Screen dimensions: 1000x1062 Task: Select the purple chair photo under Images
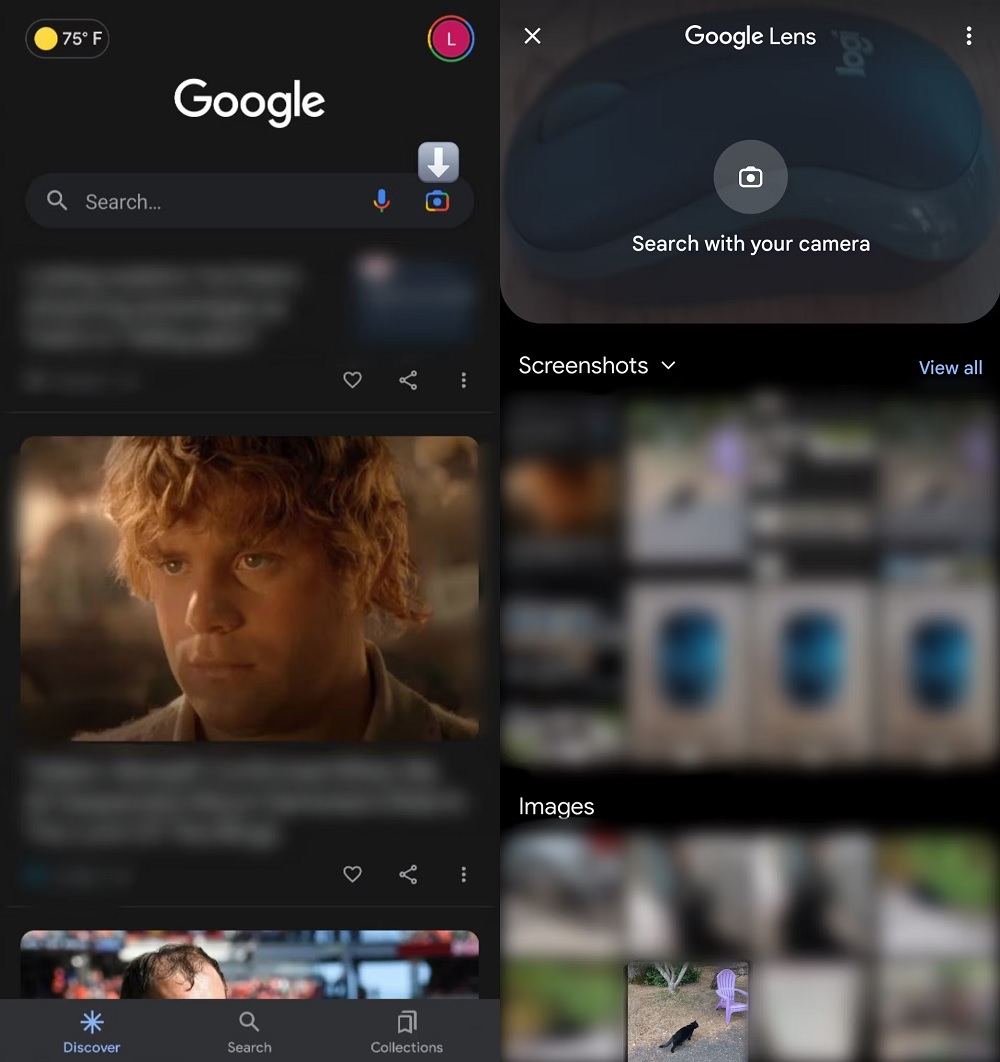(x=687, y=1010)
